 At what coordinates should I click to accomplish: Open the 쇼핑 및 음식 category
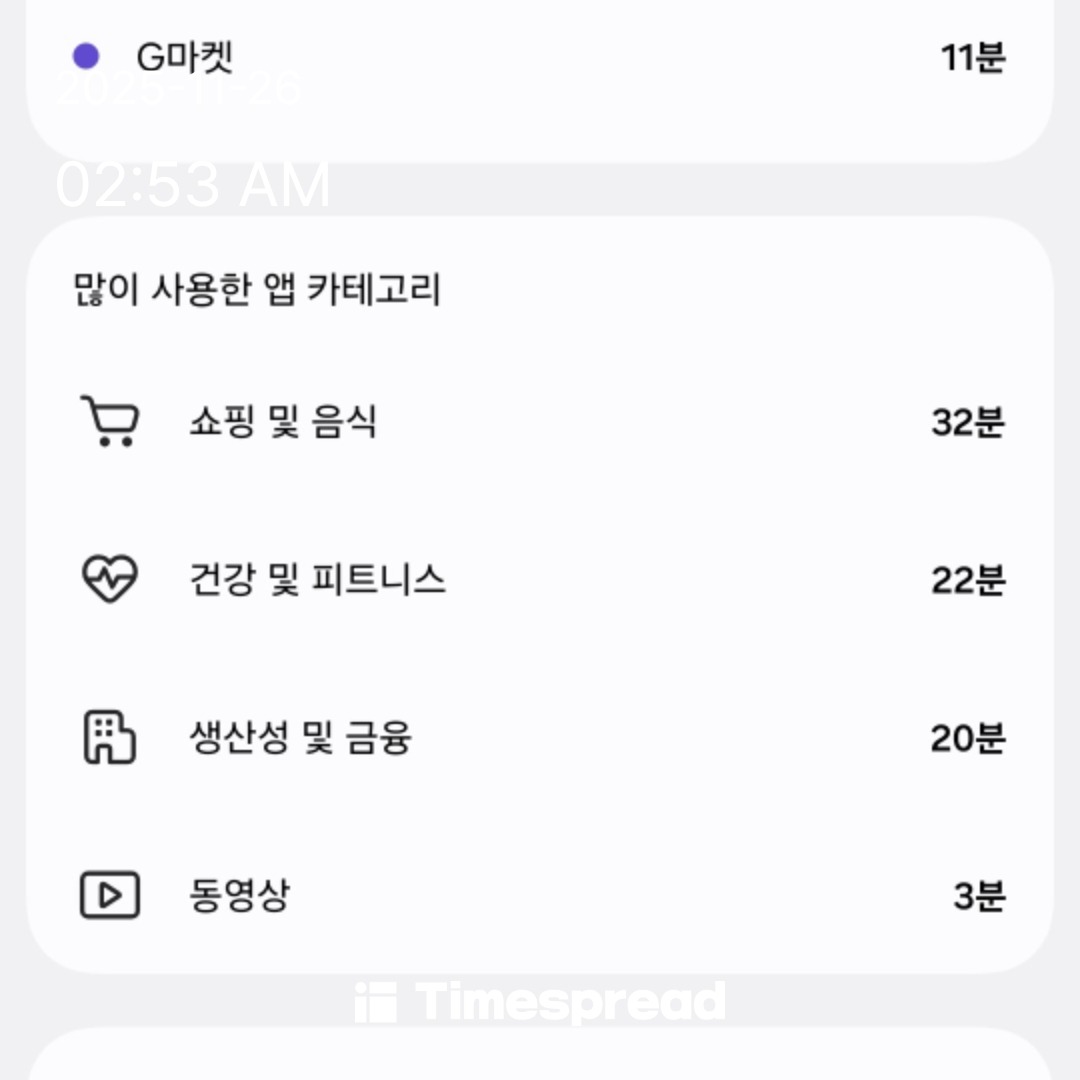coord(540,422)
